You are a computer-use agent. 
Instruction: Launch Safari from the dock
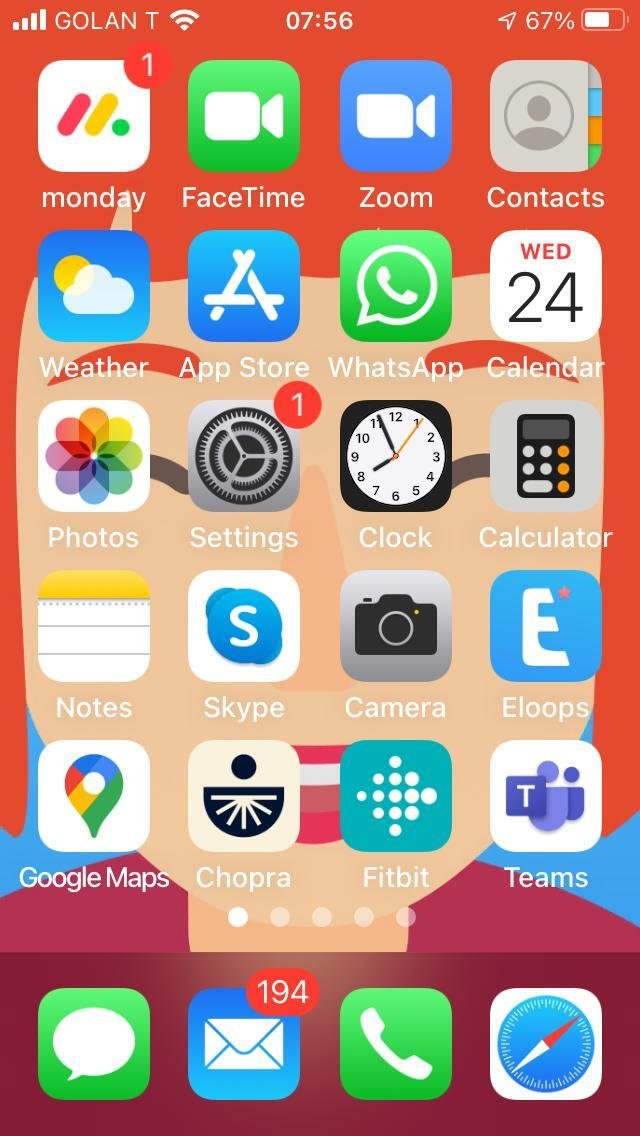point(546,1044)
